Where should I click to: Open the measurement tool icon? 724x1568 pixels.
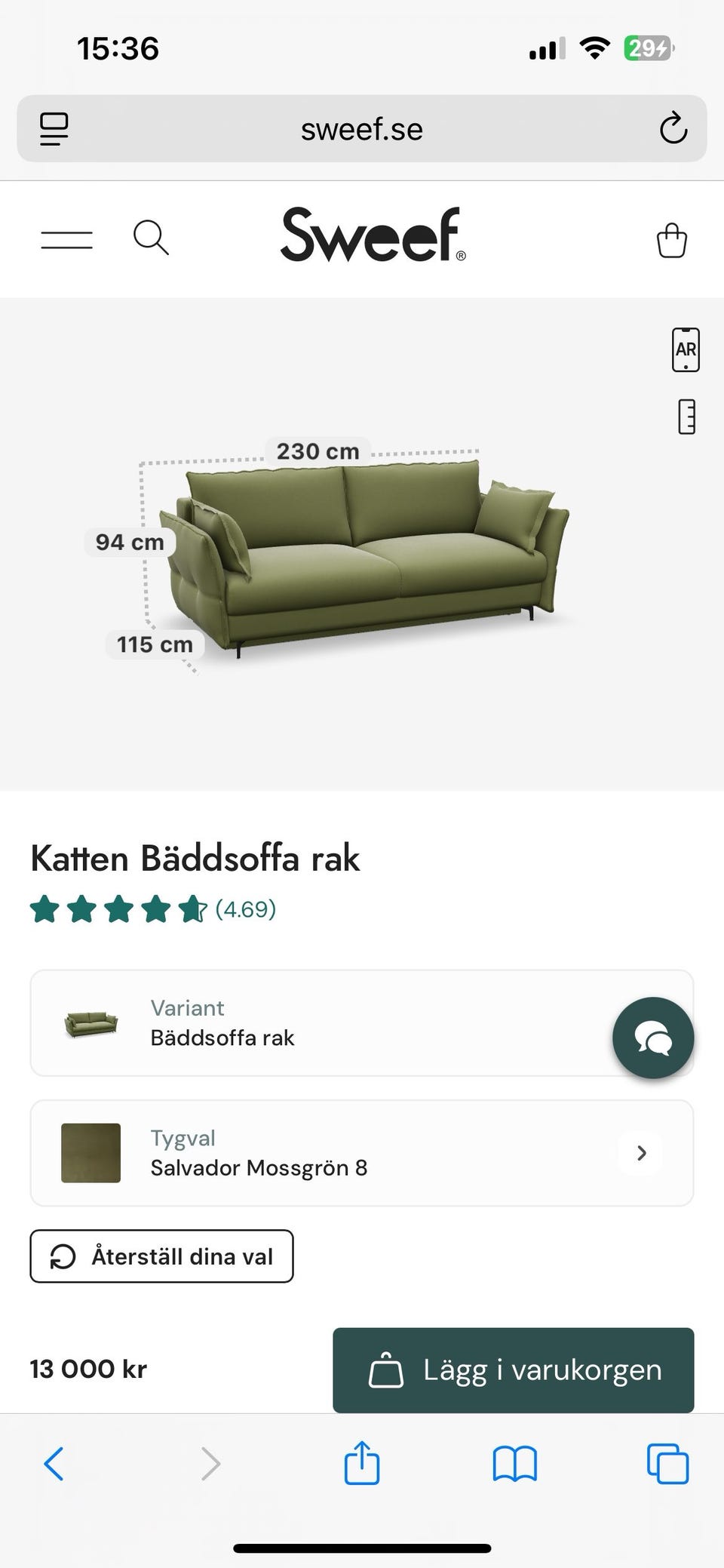[686, 416]
